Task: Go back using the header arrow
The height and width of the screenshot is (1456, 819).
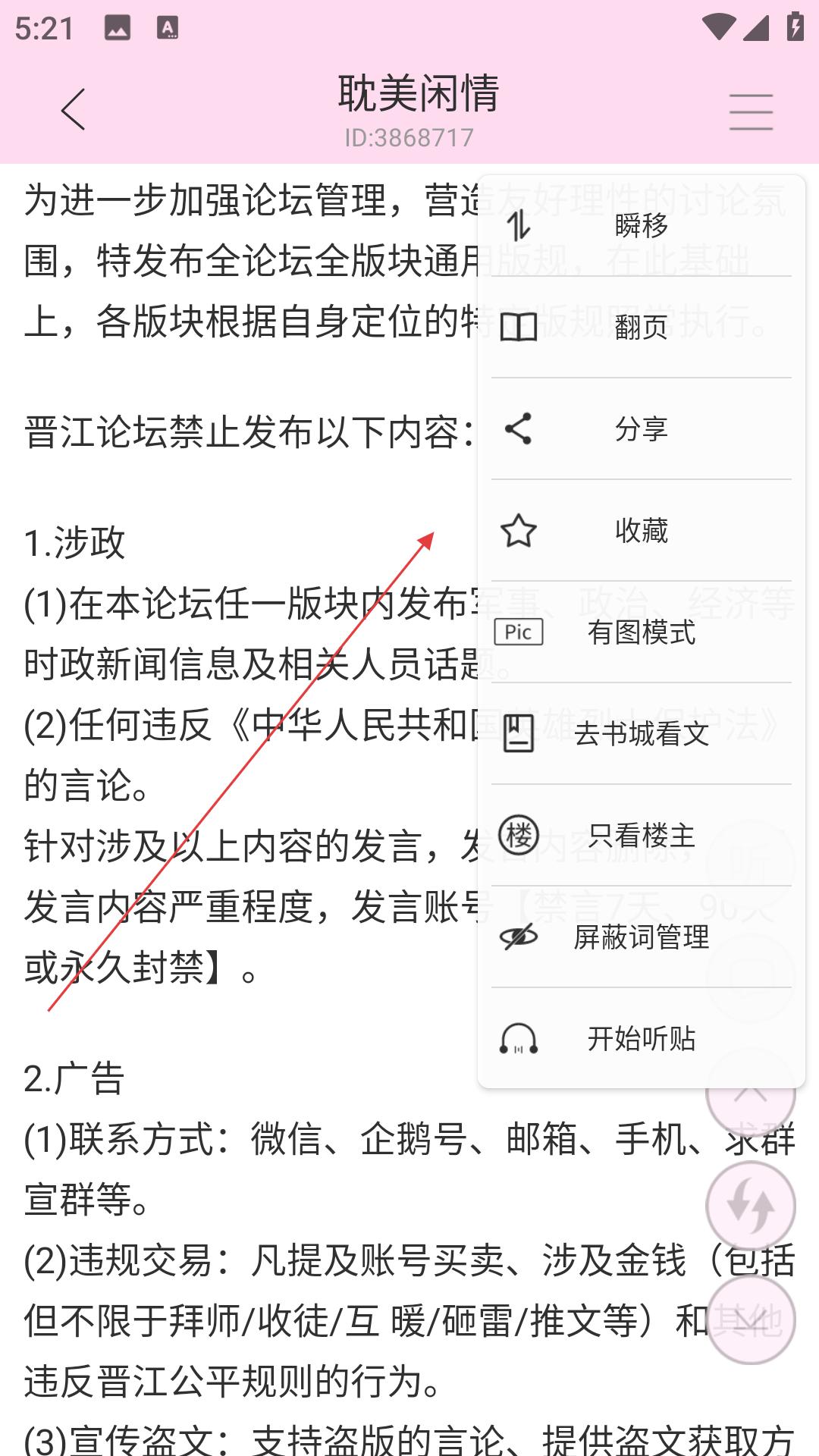Action: (74, 111)
